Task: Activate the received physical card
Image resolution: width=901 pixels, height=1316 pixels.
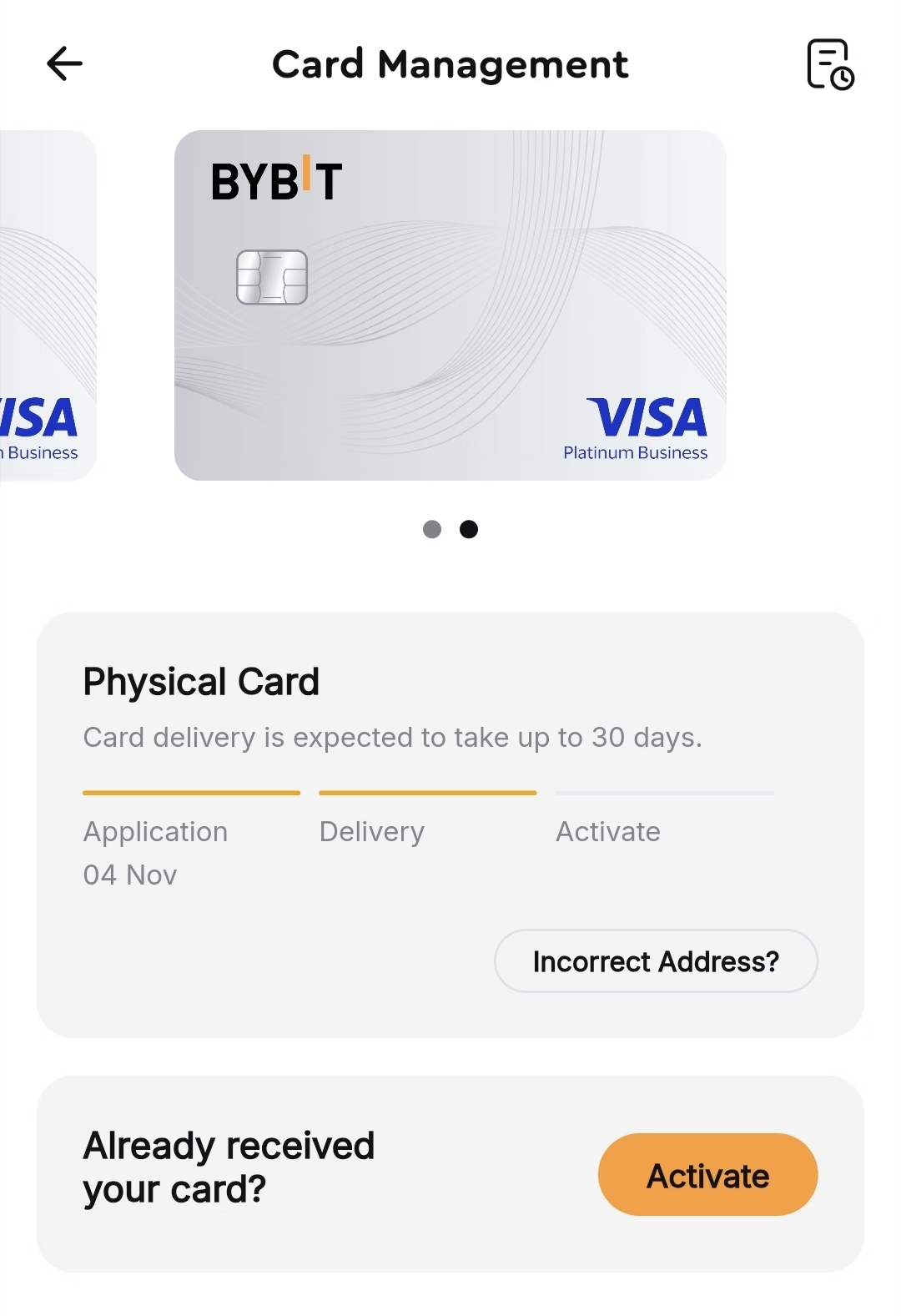Action: 707,1175
